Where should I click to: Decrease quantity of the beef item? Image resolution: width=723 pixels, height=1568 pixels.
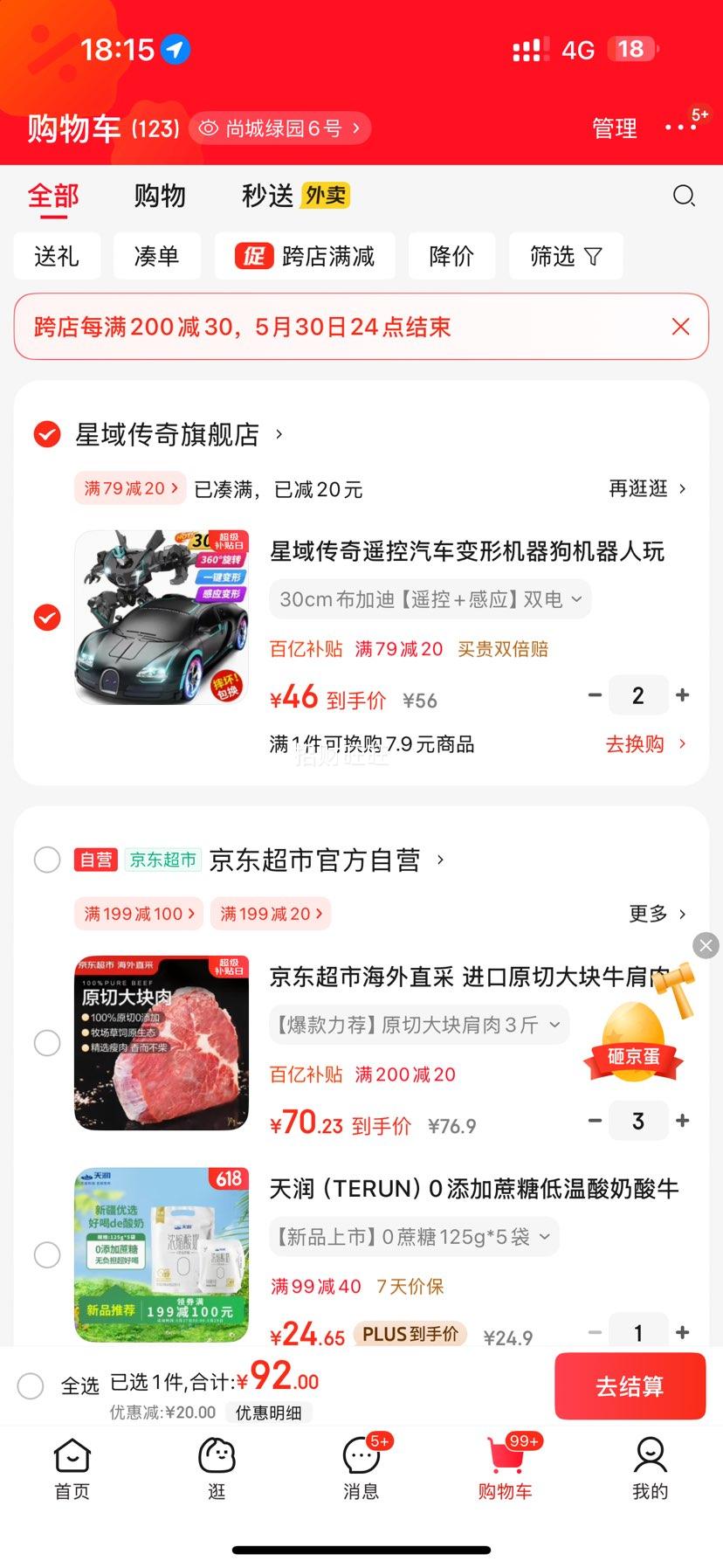tap(595, 1121)
